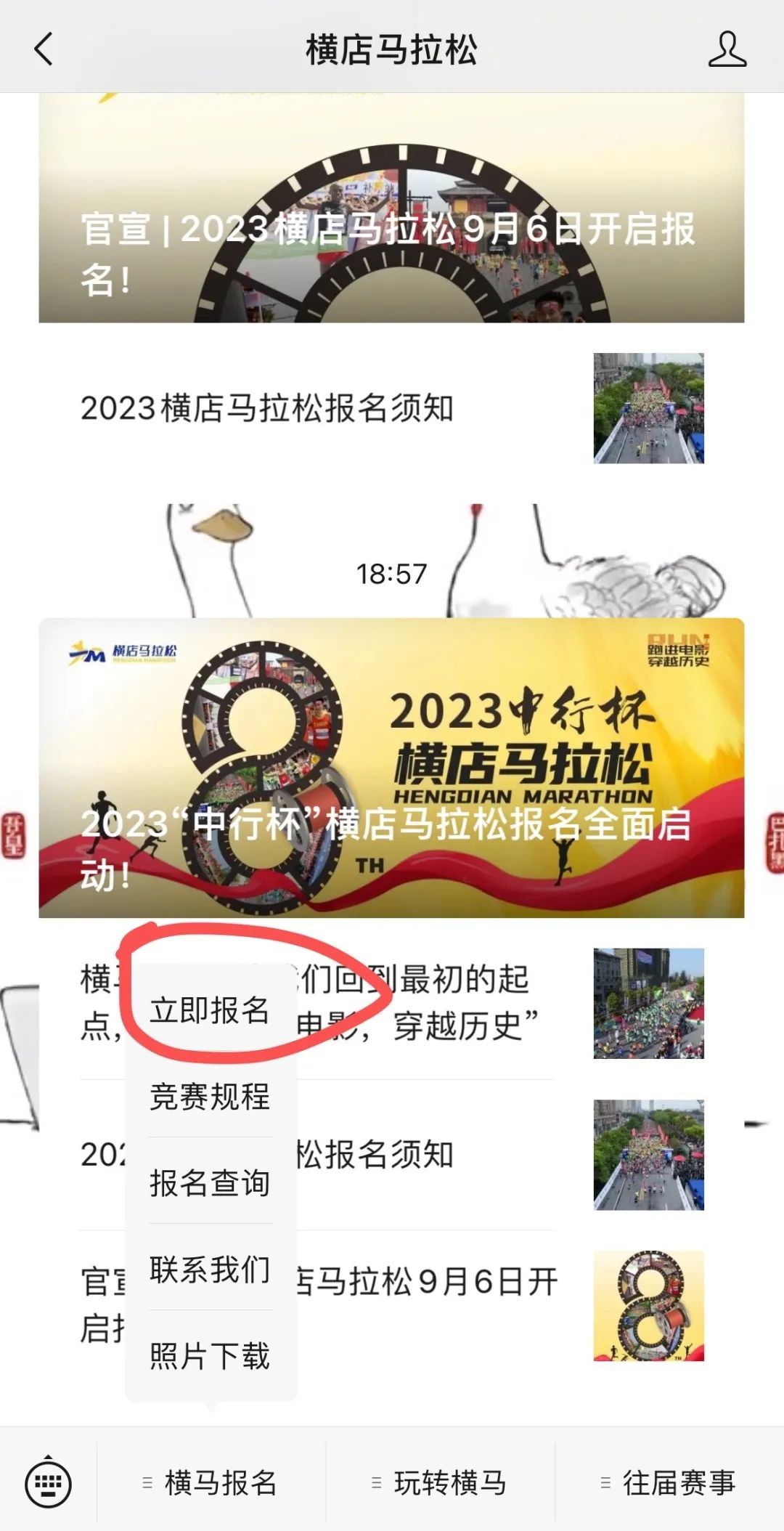The width and height of the screenshot is (784, 1531).
Task: Collapse the 横马报名 bottom menu
Action: click(x=211, y=1482)
